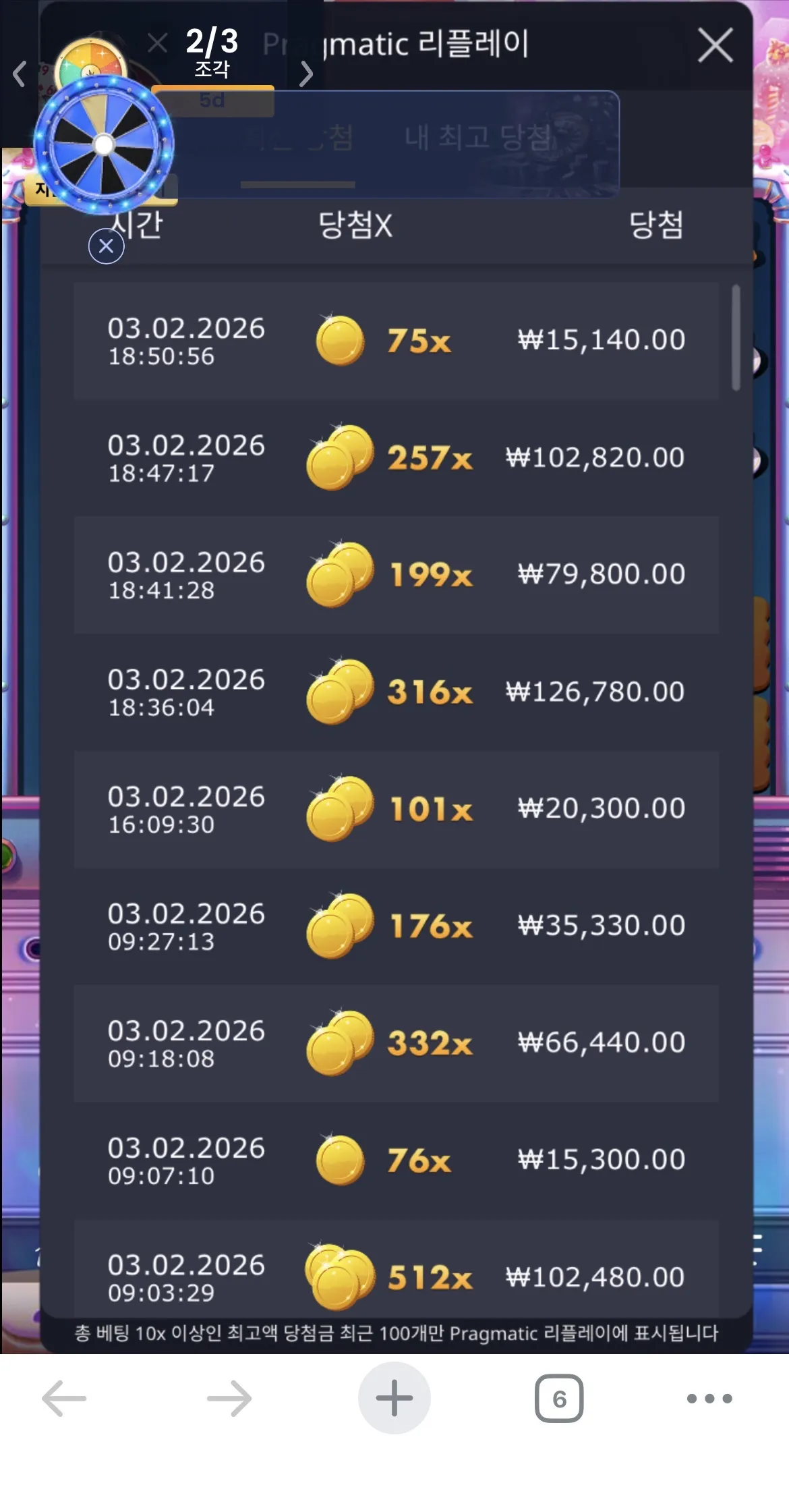Replay the 75x win at 18:50:56
The height and width of the screenshot is (1512, 789).
tap(396, 341)
